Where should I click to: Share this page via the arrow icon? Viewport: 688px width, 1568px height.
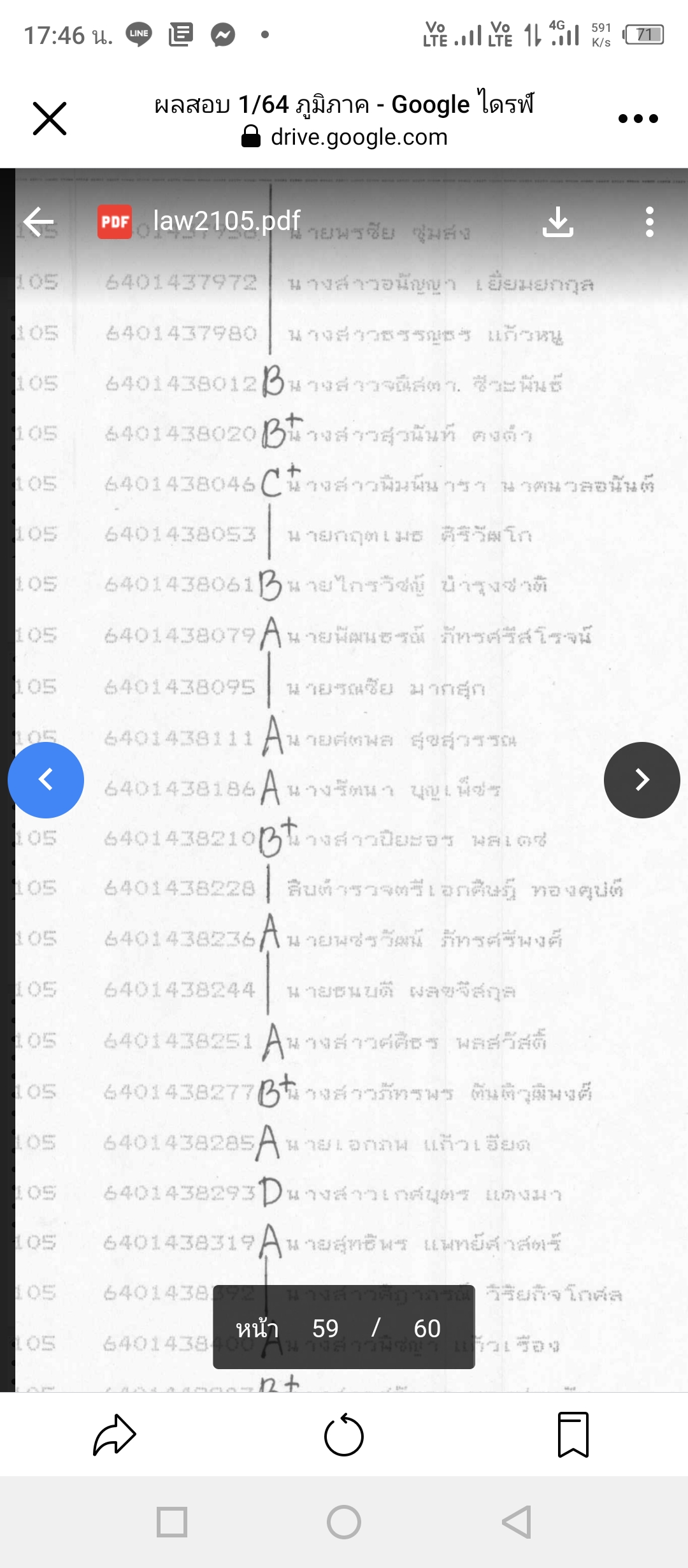[115, 1435]
